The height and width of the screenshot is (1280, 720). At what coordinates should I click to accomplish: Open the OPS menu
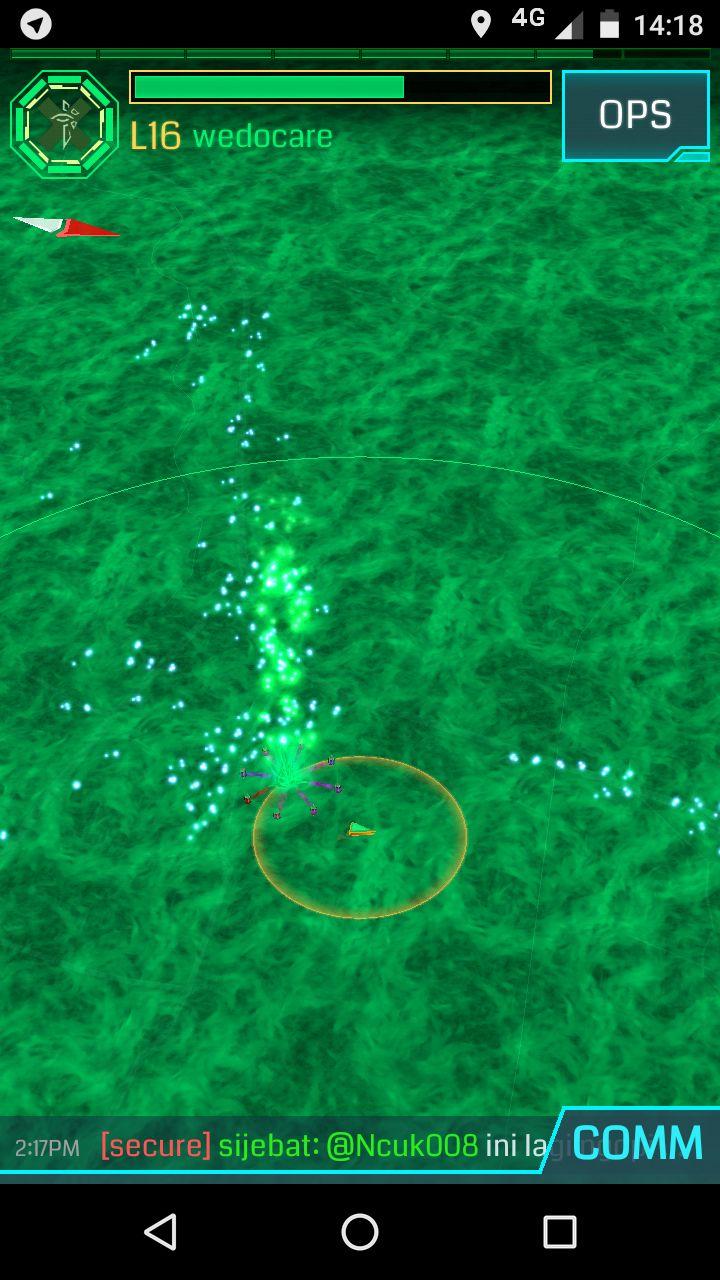point(635,115)
